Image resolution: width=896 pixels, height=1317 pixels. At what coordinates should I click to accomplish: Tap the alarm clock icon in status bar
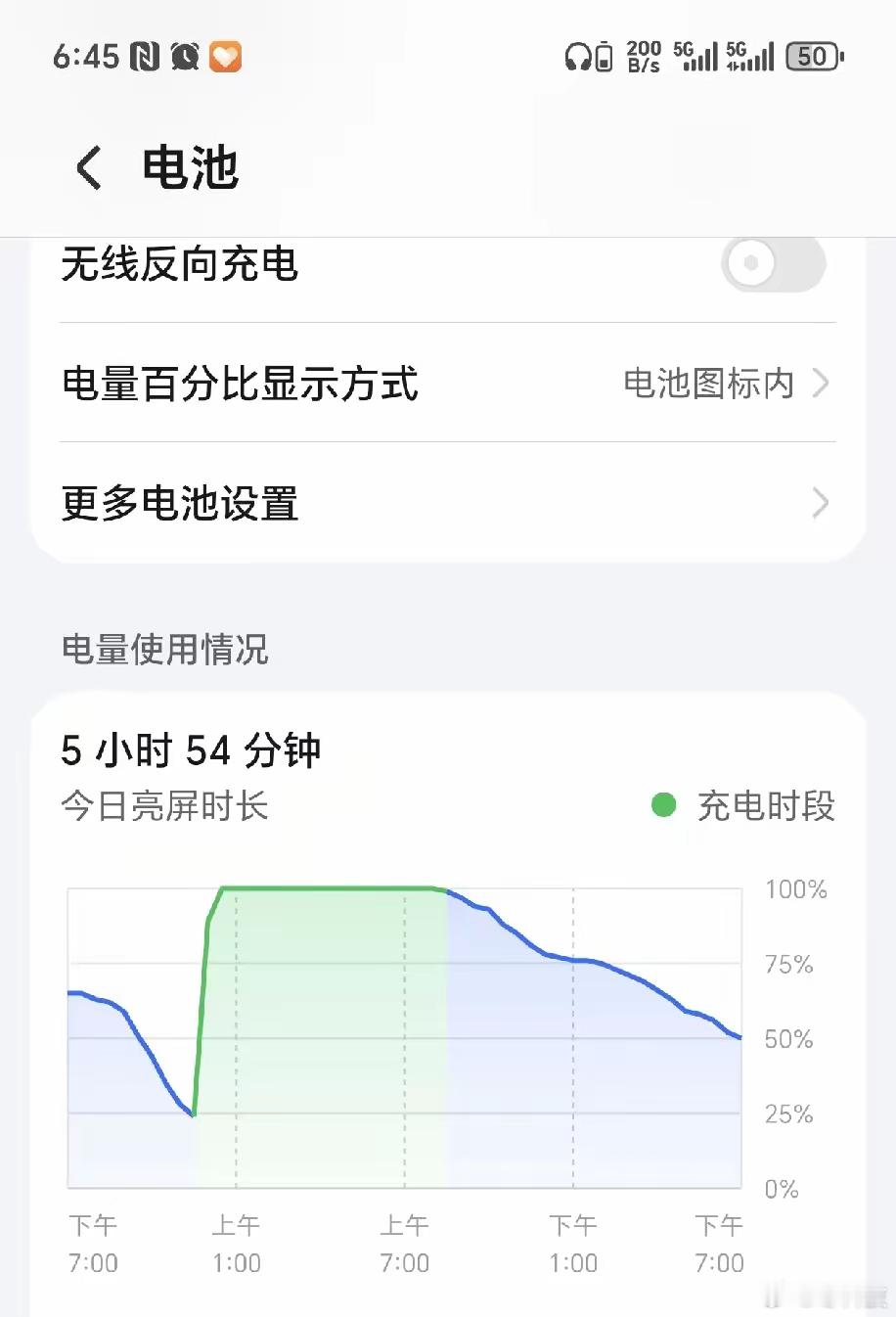pos(182,56)
